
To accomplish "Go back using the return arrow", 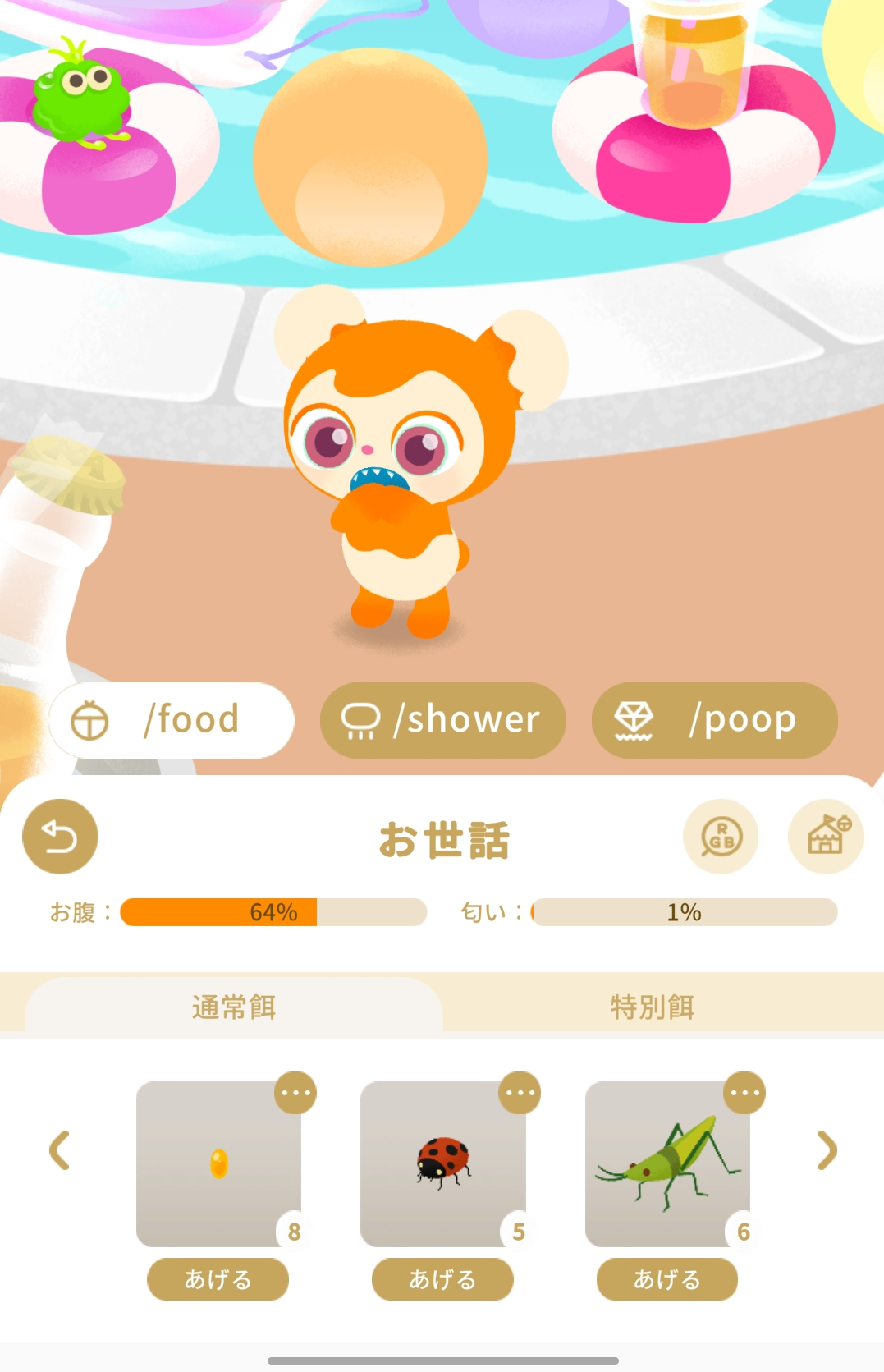I will (60, 837).
